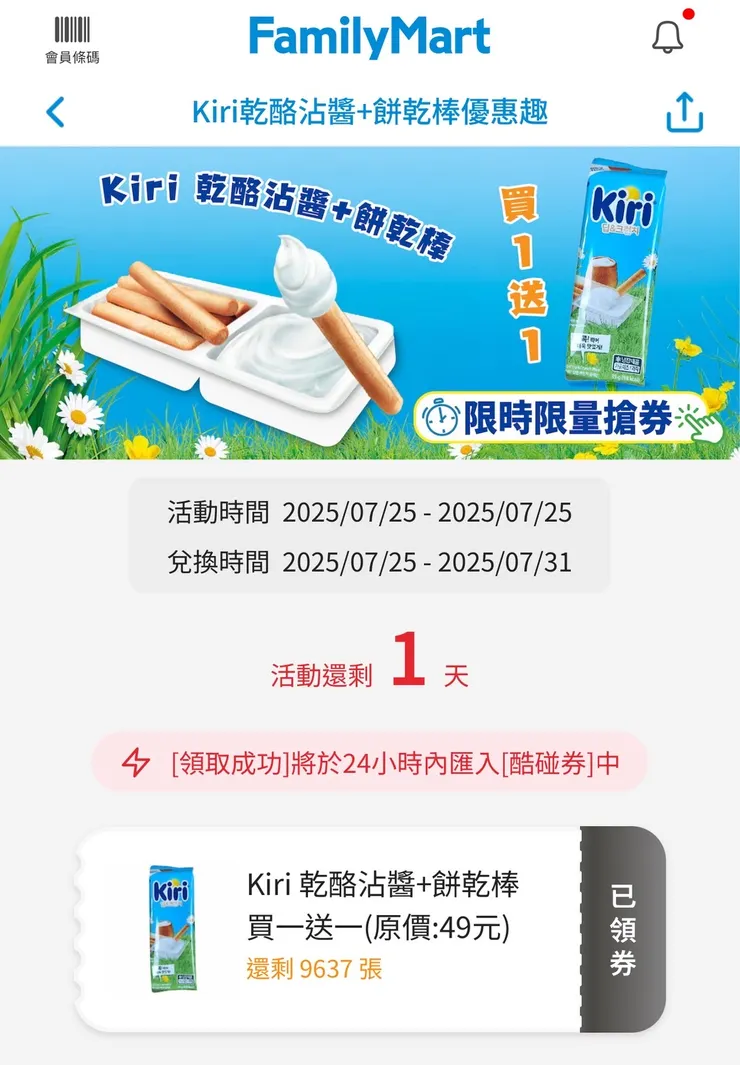The height and width of the screenshot is (1065, 740).
Task: Share this Kiri coupon event
Action: [x=685, y=112]
